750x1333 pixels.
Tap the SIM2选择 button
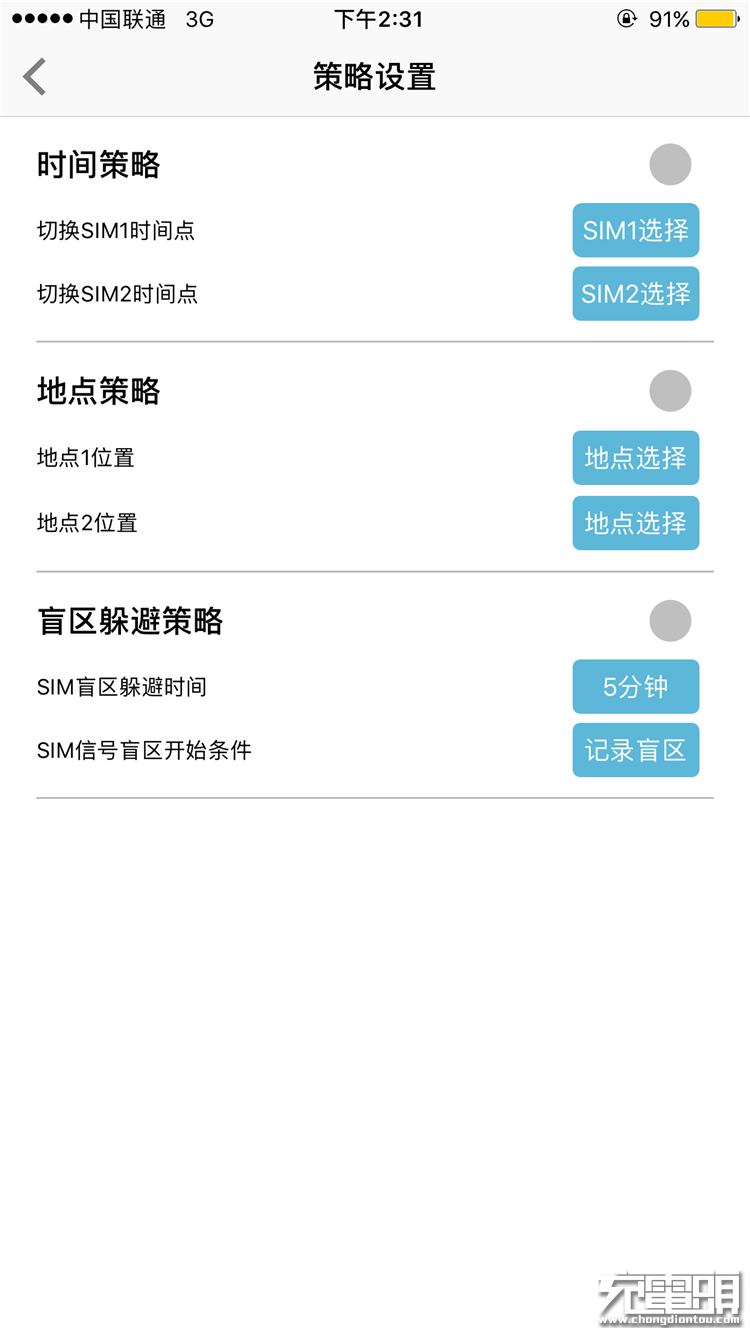pyautogui.click(x=635, y=294)
